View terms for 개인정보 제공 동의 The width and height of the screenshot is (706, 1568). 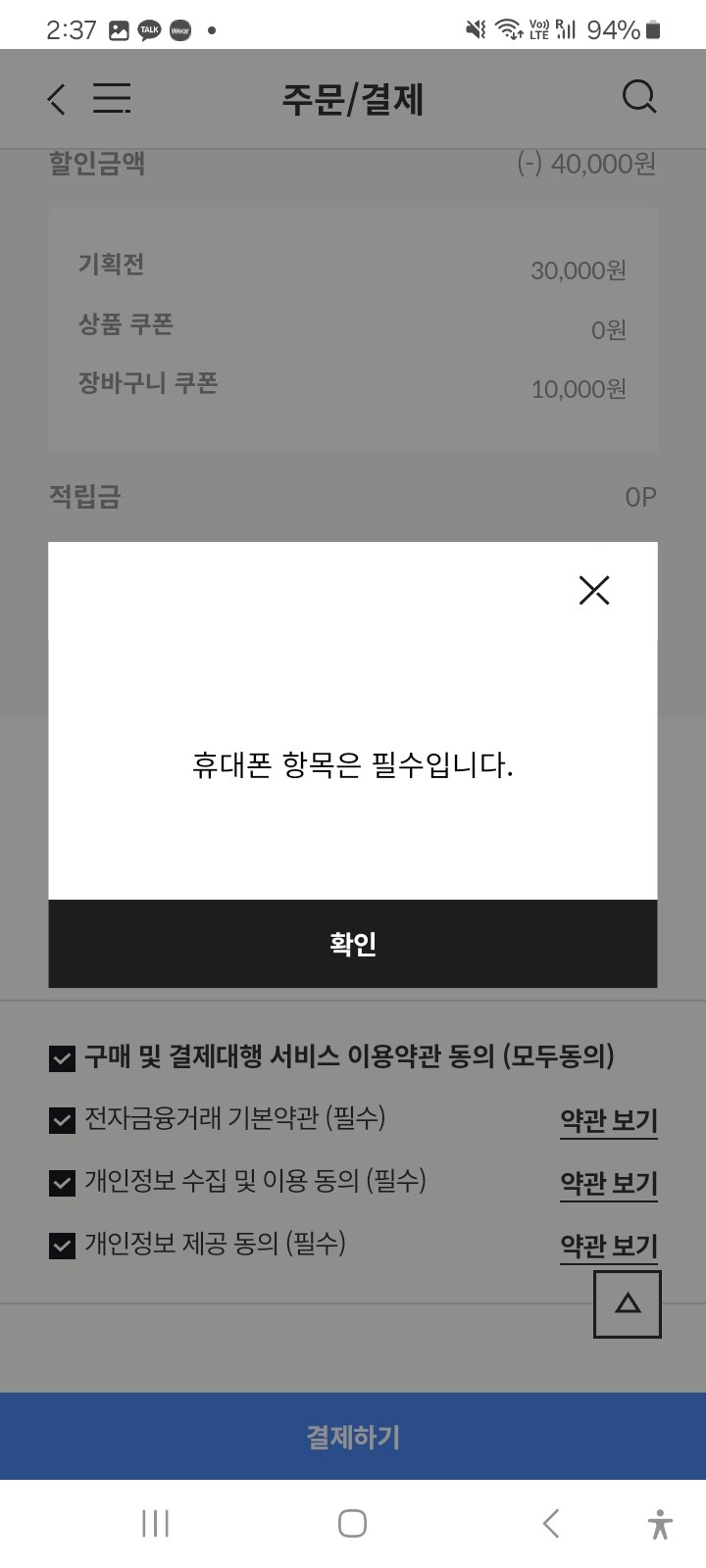[608, 1246]
